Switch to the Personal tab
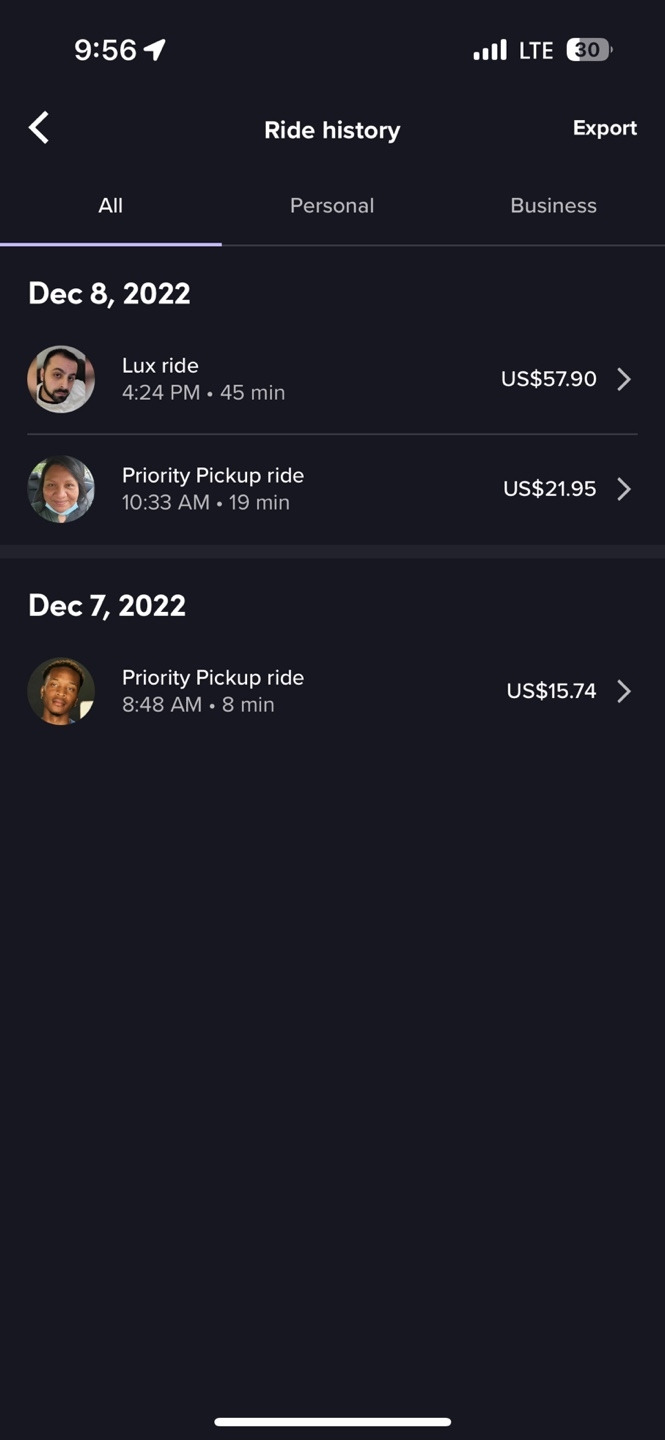The width and height of the screenshot is (665, 1440). [332, 206]
